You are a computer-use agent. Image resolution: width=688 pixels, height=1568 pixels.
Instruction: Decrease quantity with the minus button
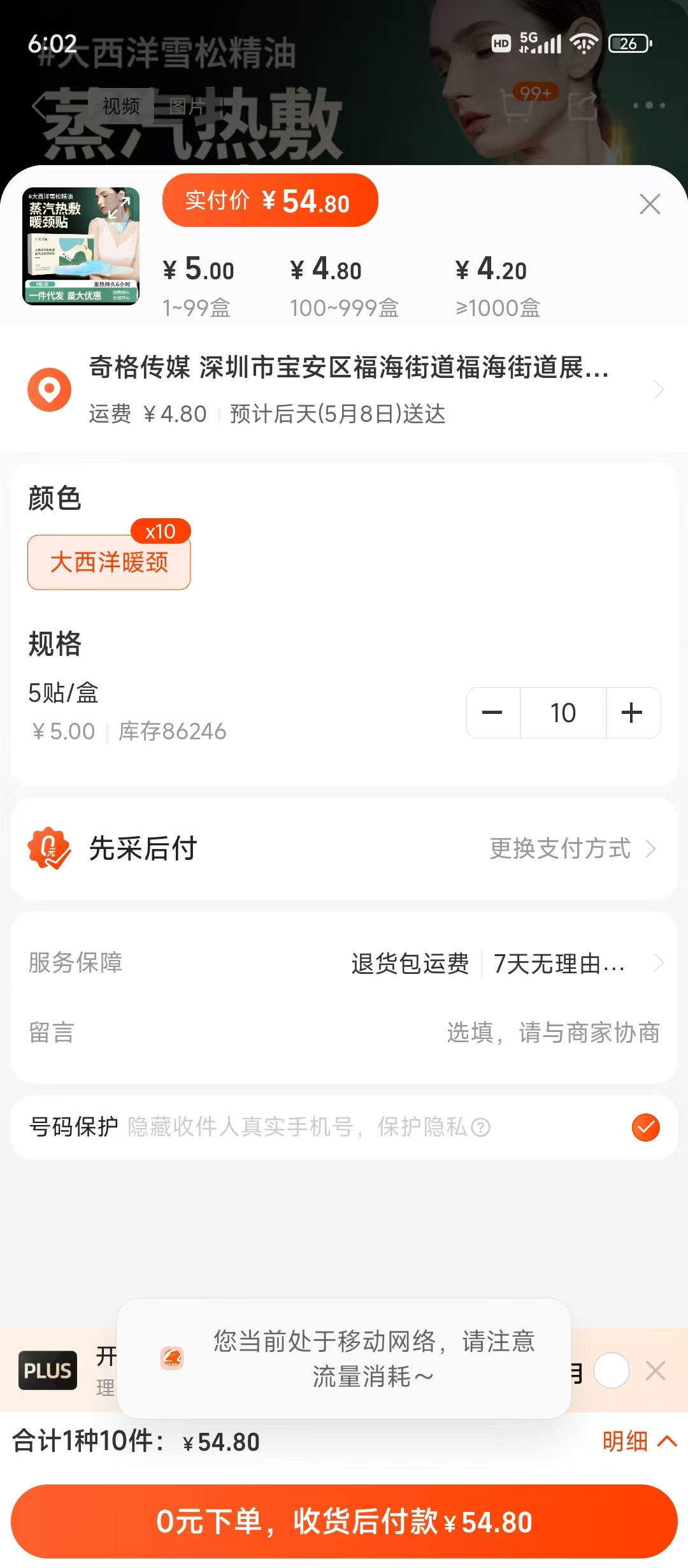492,713
